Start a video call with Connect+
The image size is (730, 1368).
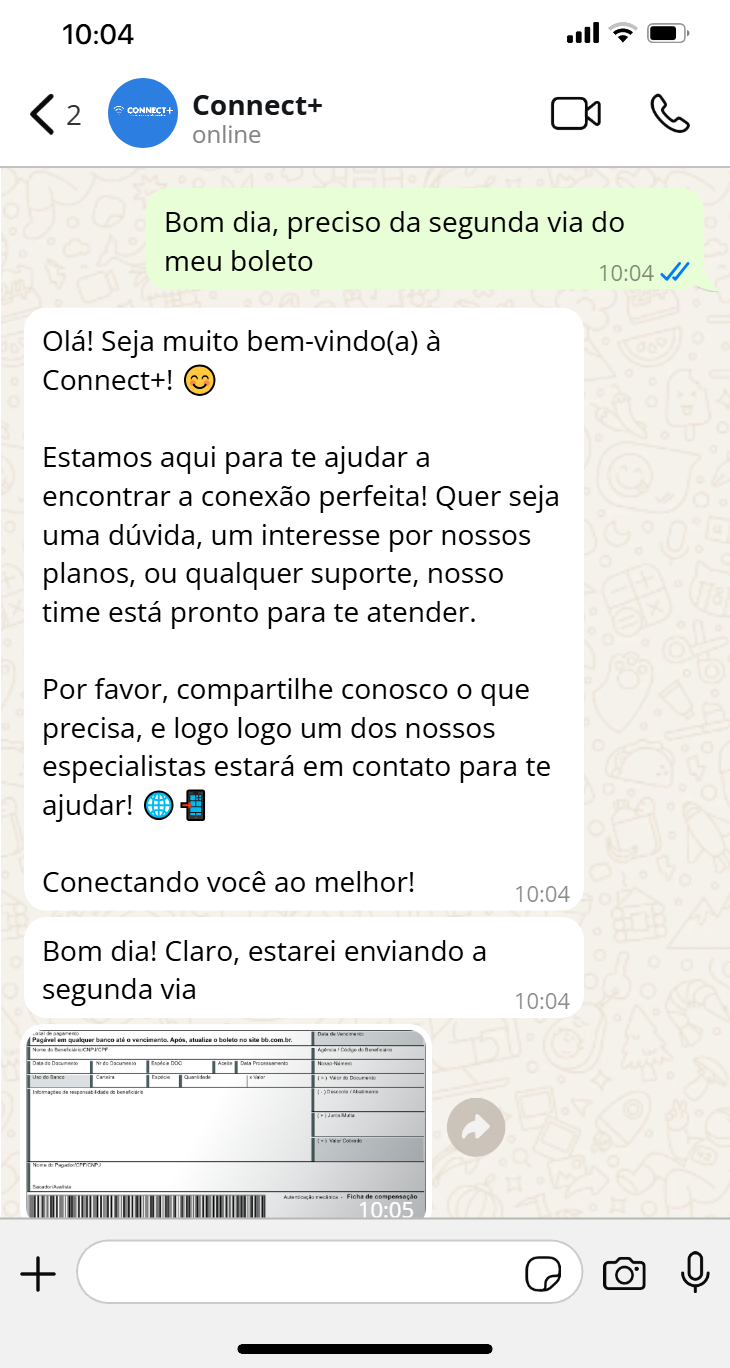coord(576,114)
